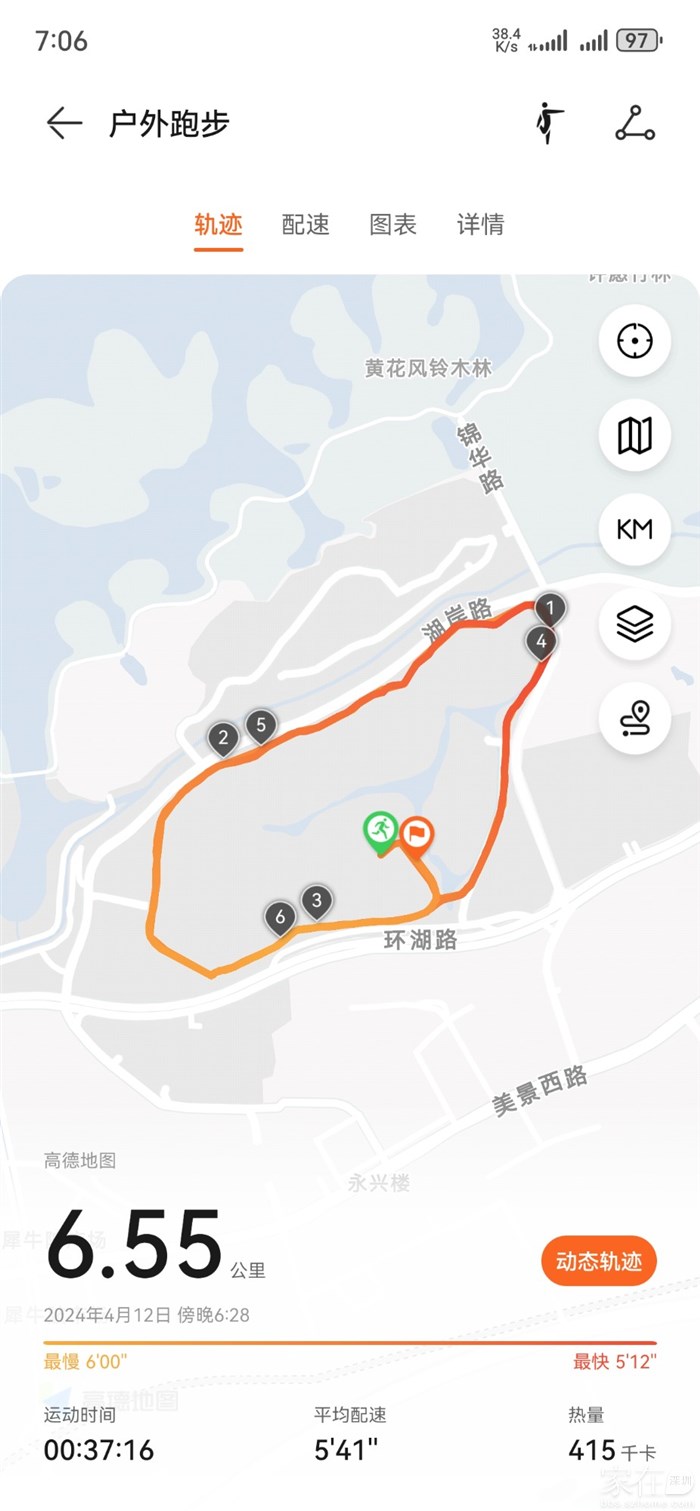Toggle the KM markers on the map
This screenshot has height=1511, width=700.
point(634,529)
